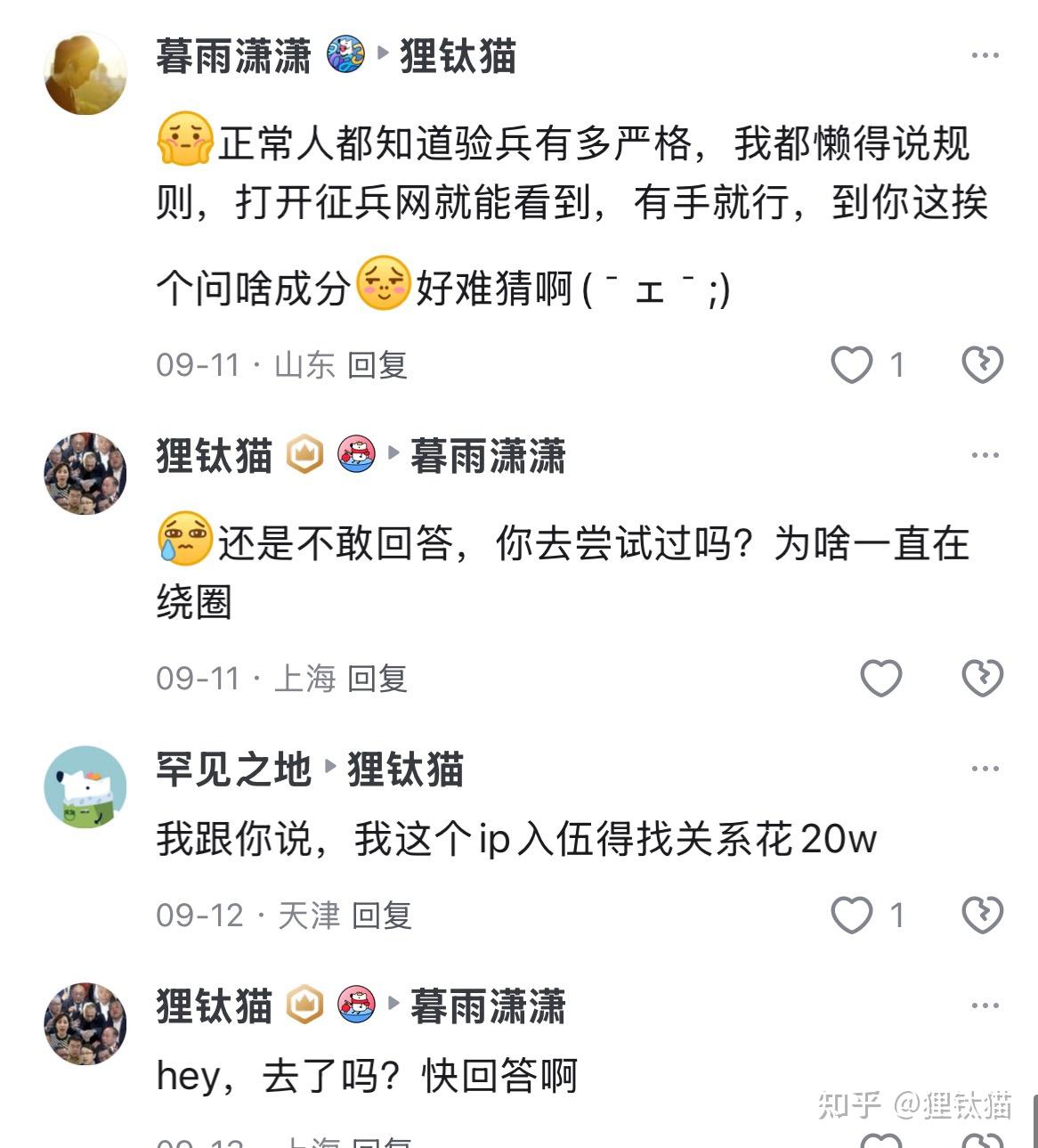Reply to 狸钛猫's 09-11 上海 comment
Image resolution: width=1038 pixels, height=1148 pixels.
pos(377,679)
